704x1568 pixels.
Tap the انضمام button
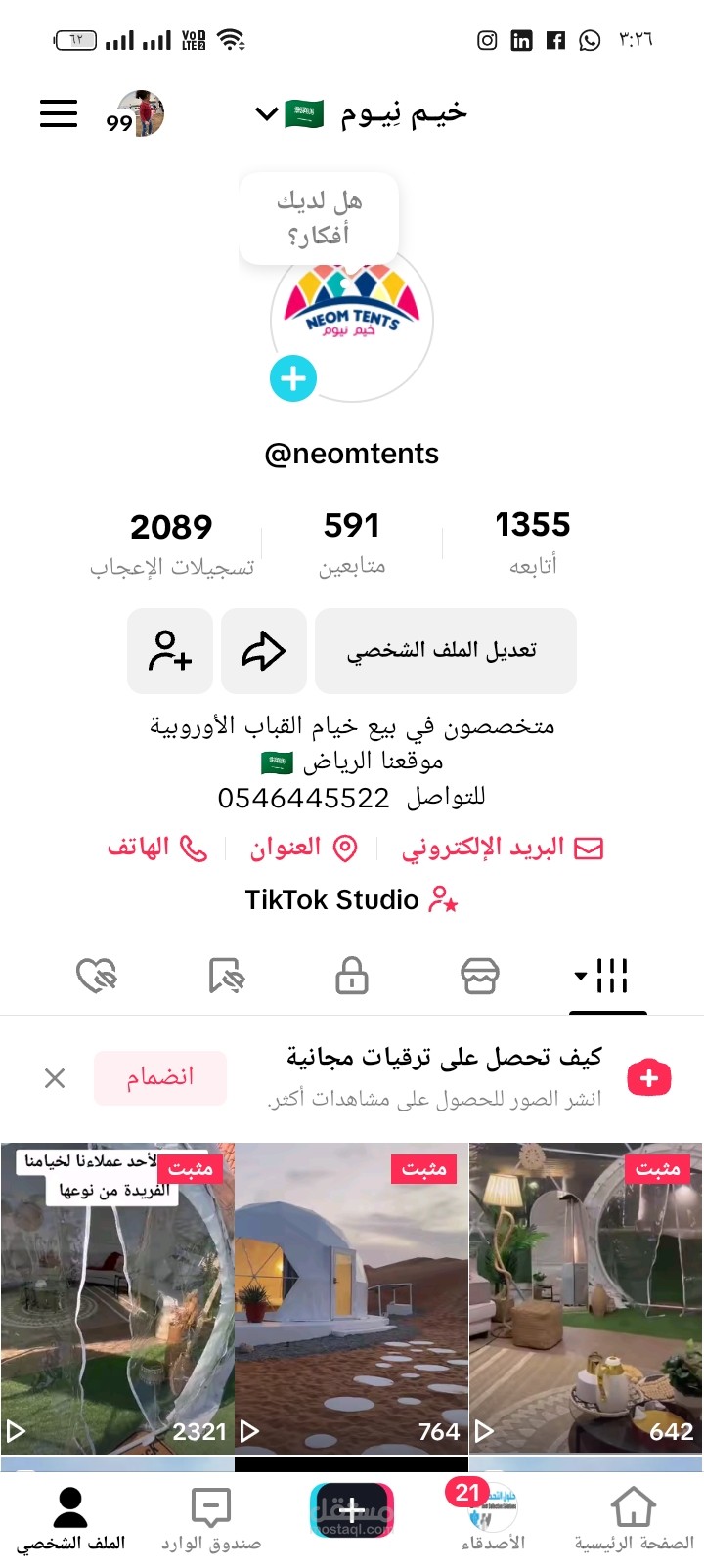point(160,1078)
